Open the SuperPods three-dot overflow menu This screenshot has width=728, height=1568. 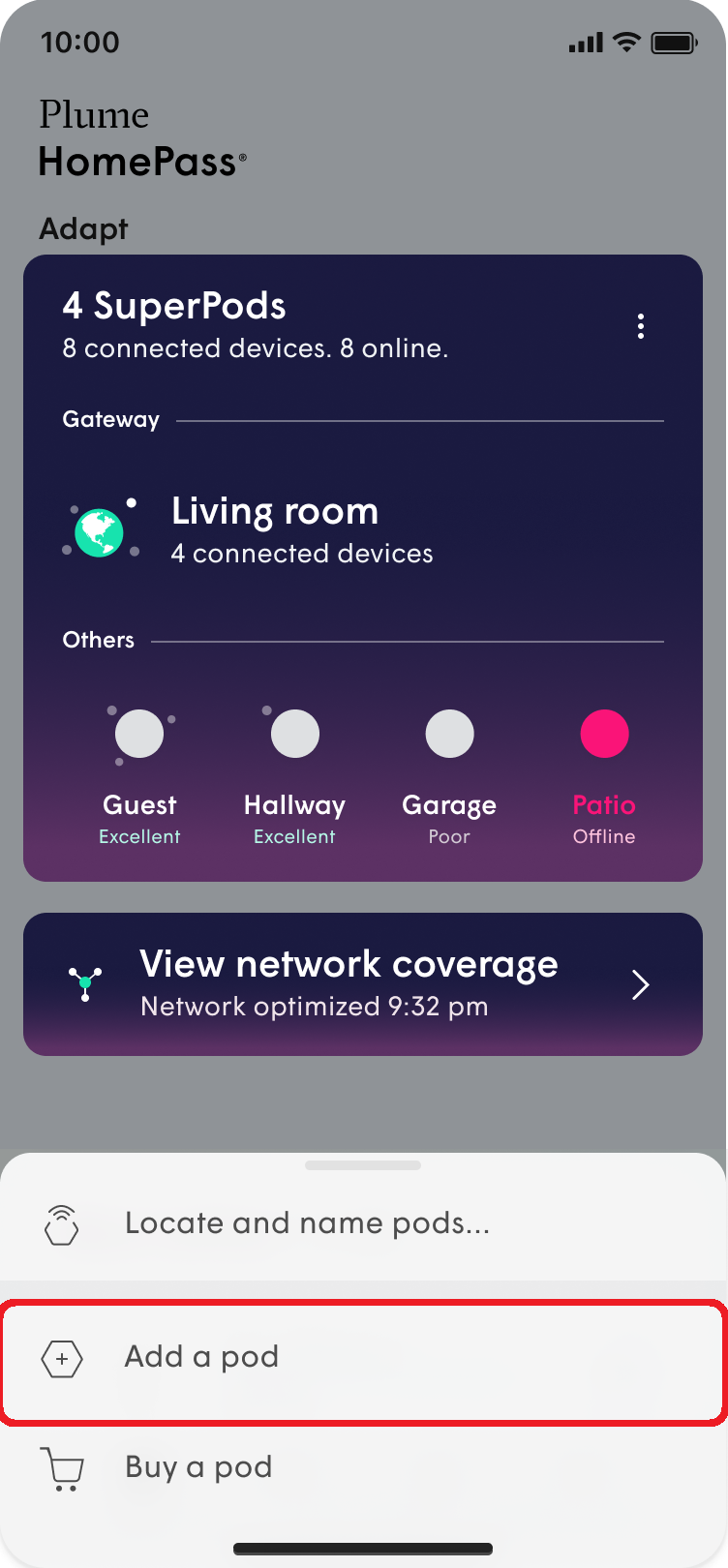tap(641, 326)
